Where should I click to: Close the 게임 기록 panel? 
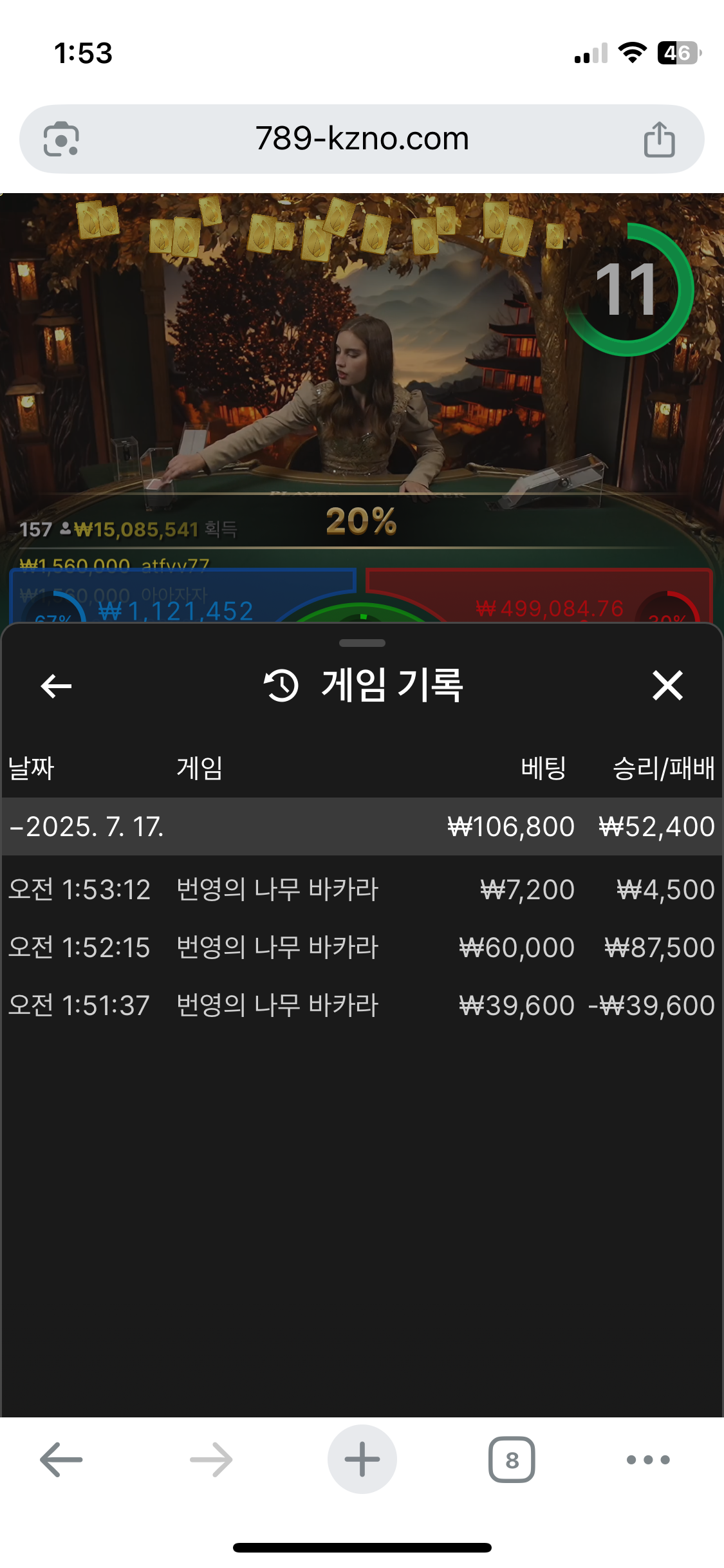pos(667,686)
